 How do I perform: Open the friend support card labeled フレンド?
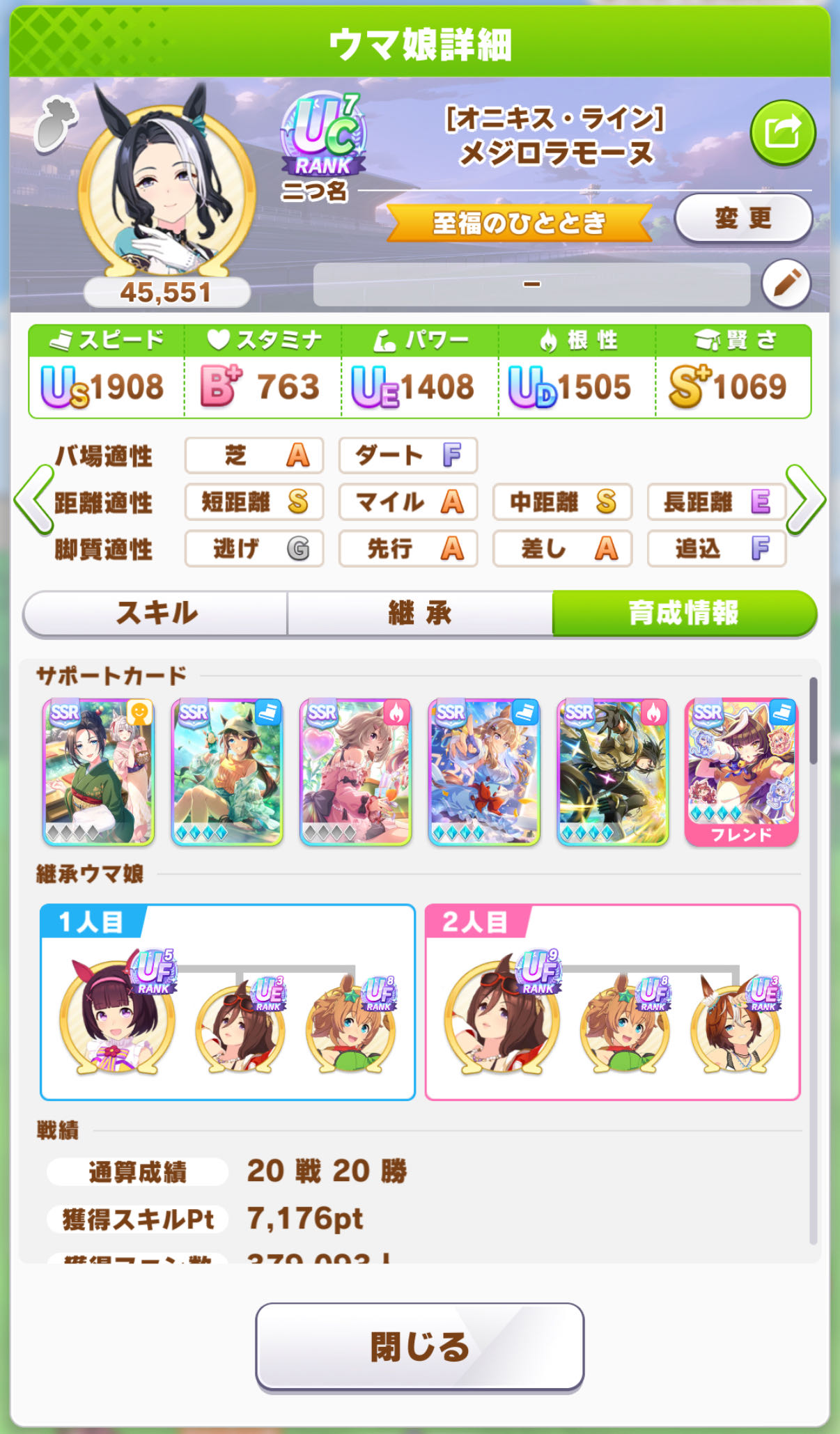pyautogui.click(x=741, y=772)
